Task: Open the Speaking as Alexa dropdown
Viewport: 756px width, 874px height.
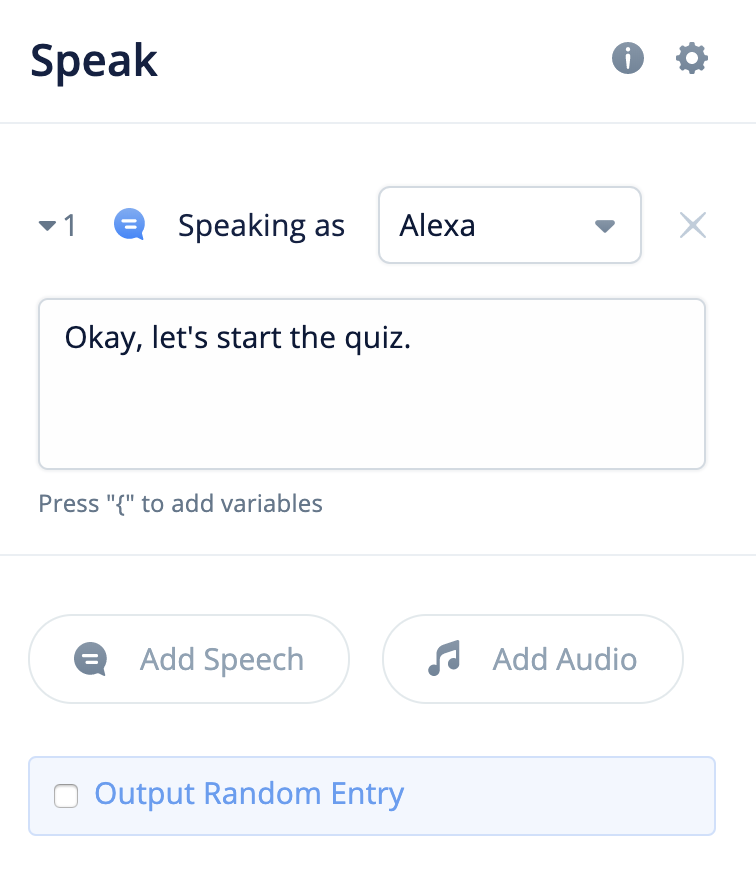Action: click(509, 226)
